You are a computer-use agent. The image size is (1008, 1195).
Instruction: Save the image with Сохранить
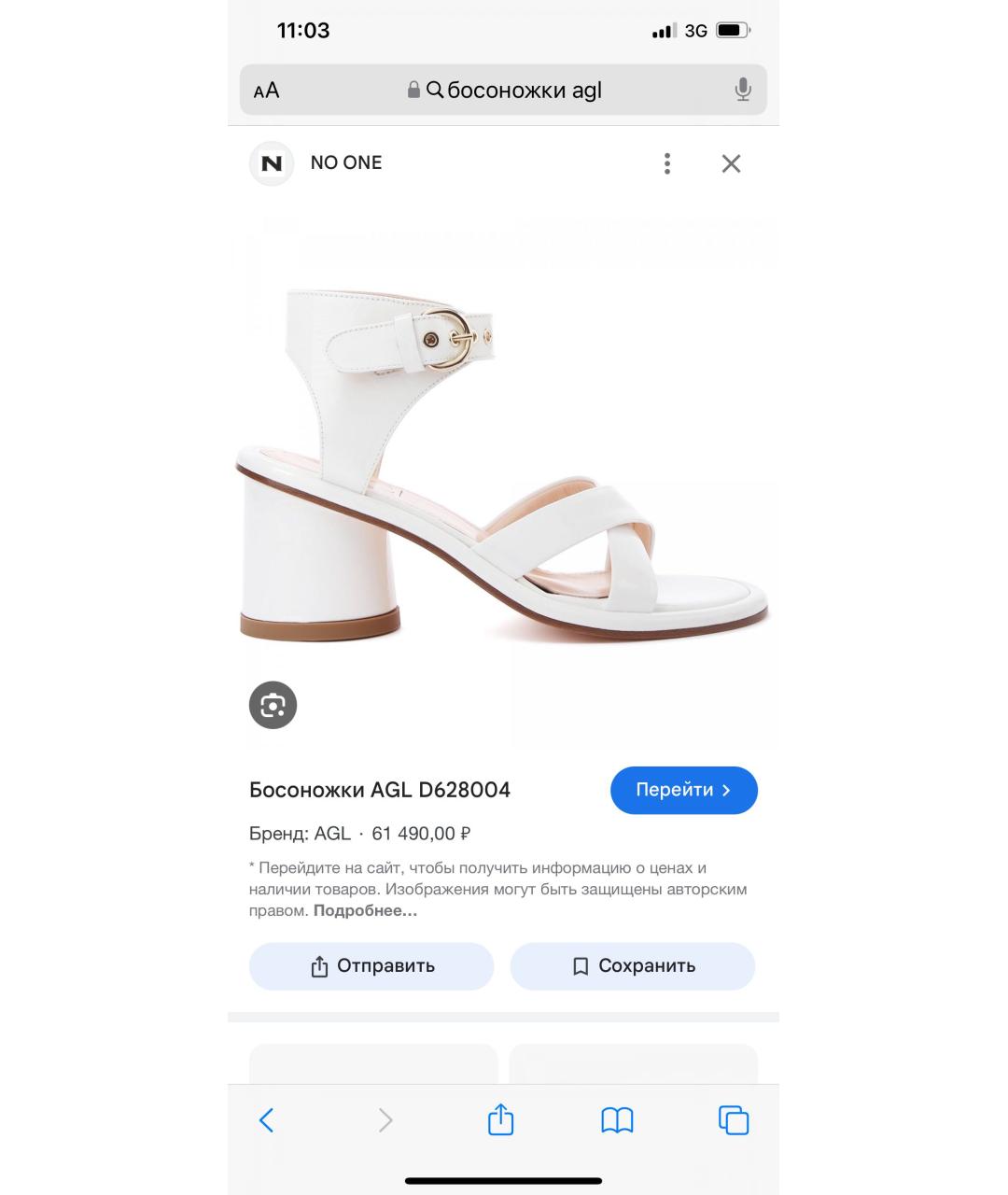tap(632, 965)
